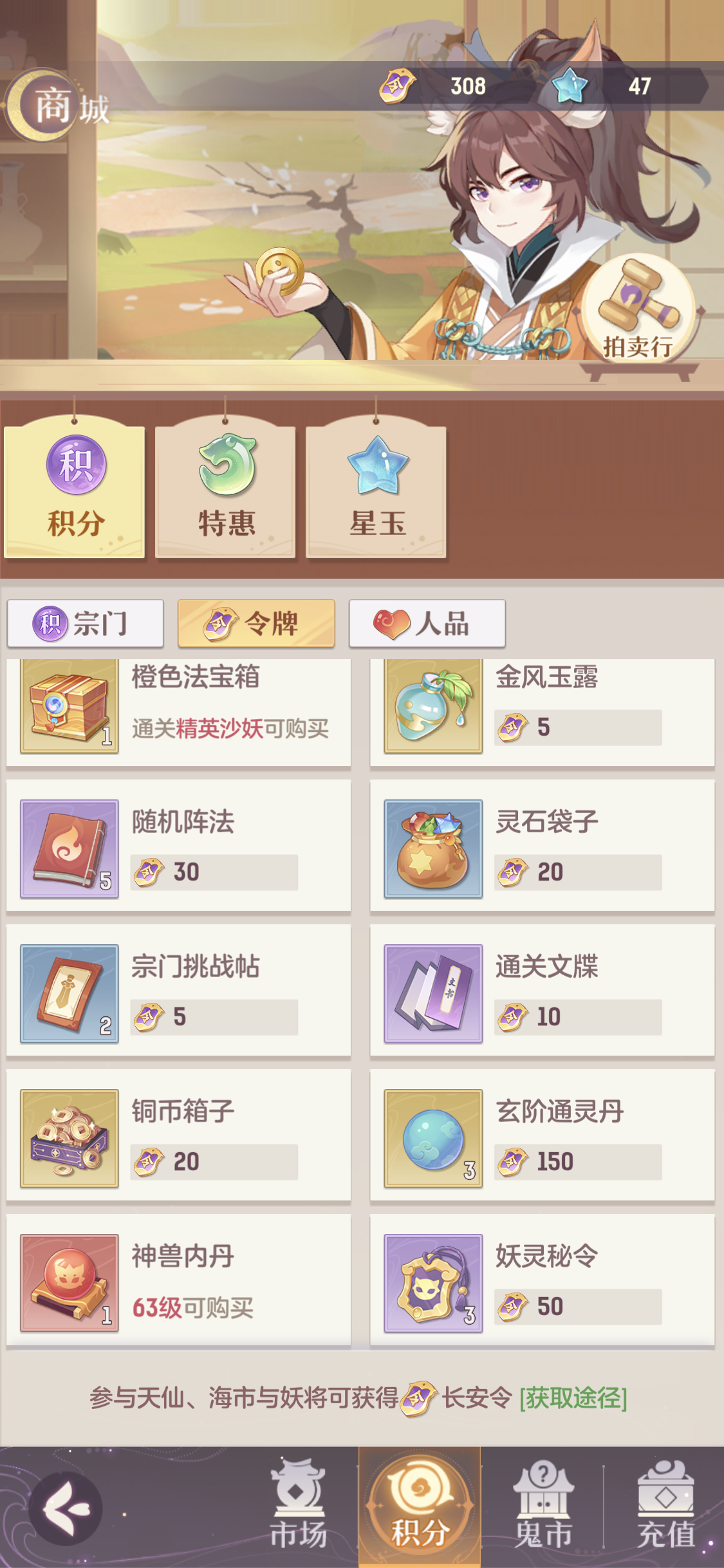Buy the 通关文牒 item for 10
This screenshot has width=724, height=1568.
pyautogui.click(x=542, y=991)
